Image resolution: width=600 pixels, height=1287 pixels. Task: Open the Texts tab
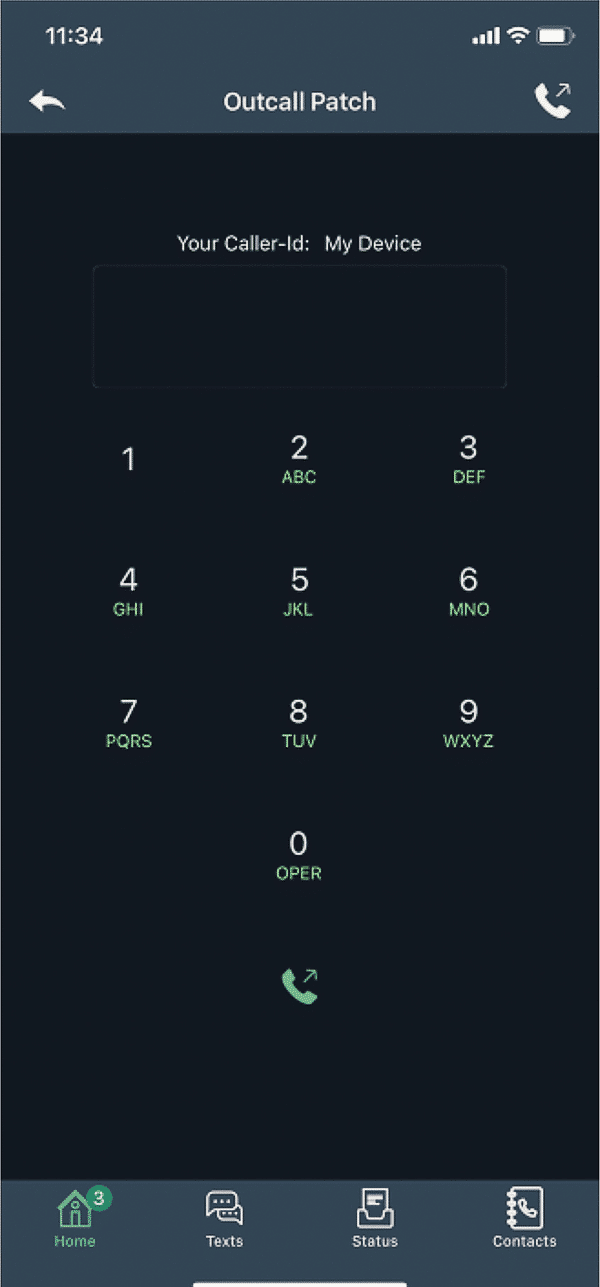[x=224, y=1219]
